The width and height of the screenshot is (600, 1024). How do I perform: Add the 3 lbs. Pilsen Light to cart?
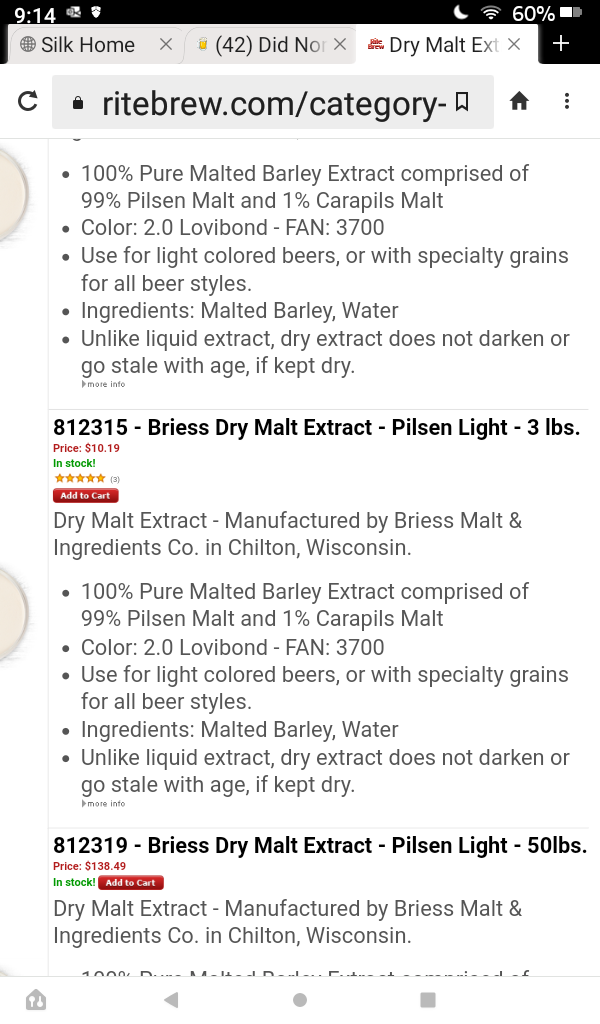(86, 496)
